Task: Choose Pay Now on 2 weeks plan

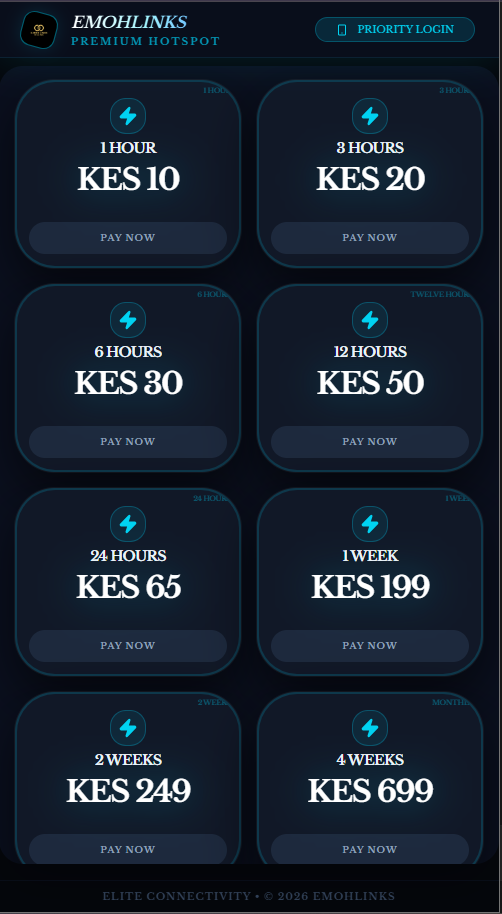Action: (x=128, y=849)
